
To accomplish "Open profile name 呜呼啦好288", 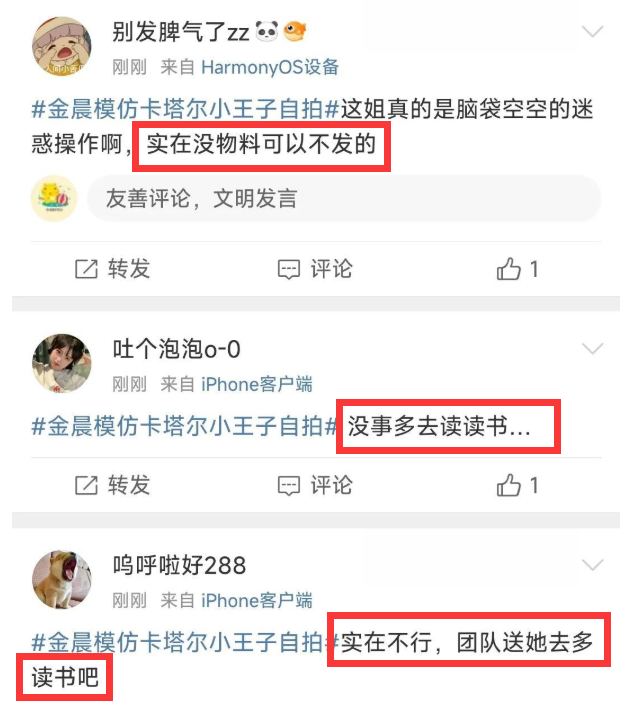I will pyautogui.click(x=179, y=566).
